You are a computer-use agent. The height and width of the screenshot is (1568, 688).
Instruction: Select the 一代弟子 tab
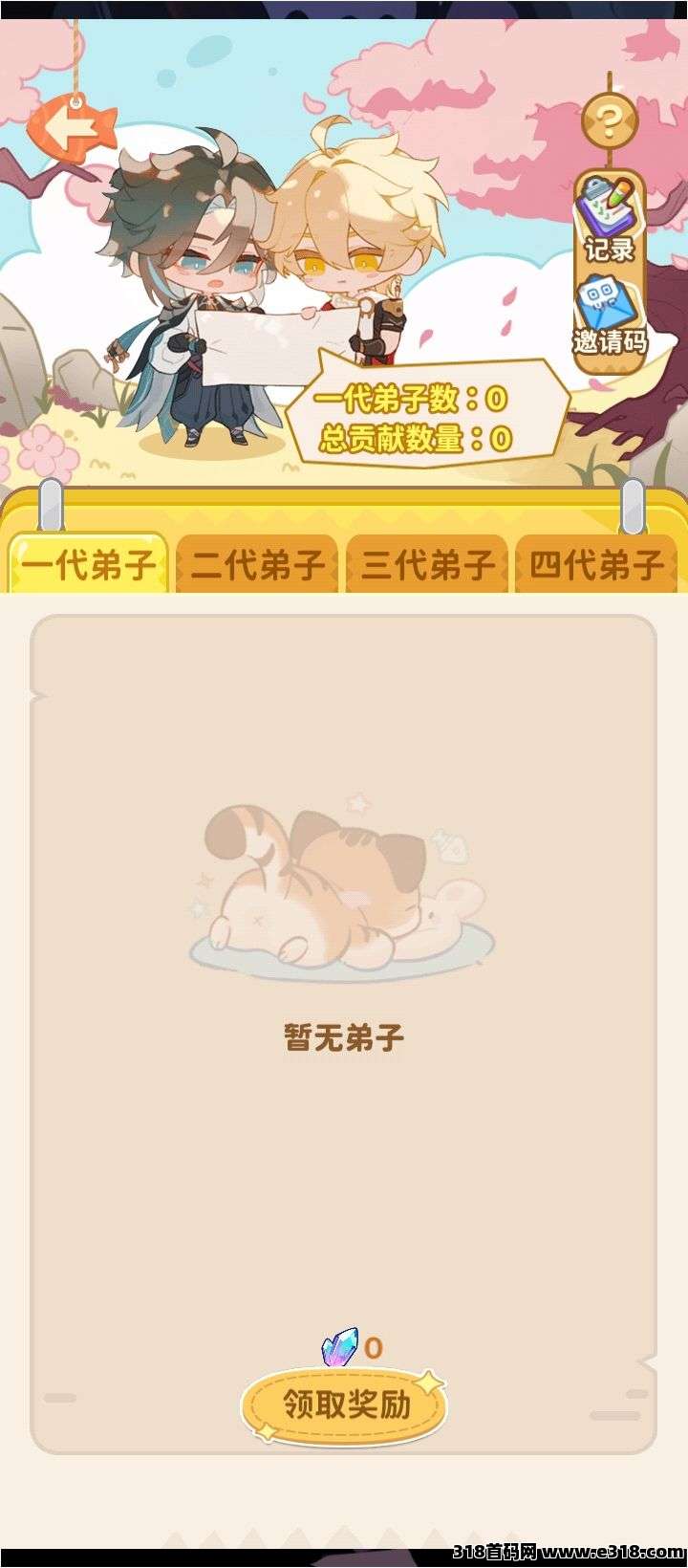point(89,564)
